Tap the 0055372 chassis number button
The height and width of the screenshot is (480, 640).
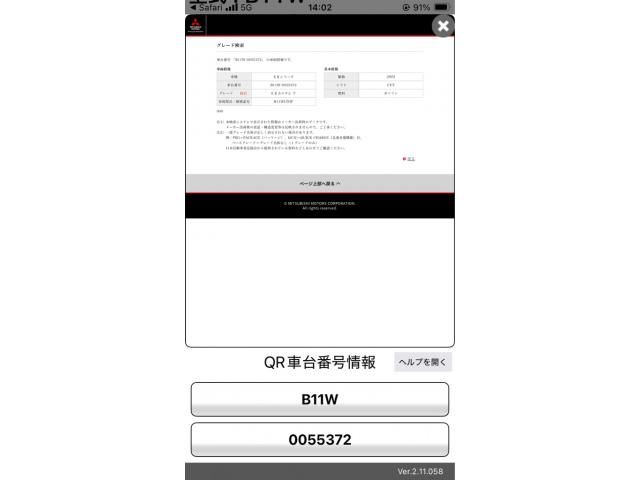(320, 439)
